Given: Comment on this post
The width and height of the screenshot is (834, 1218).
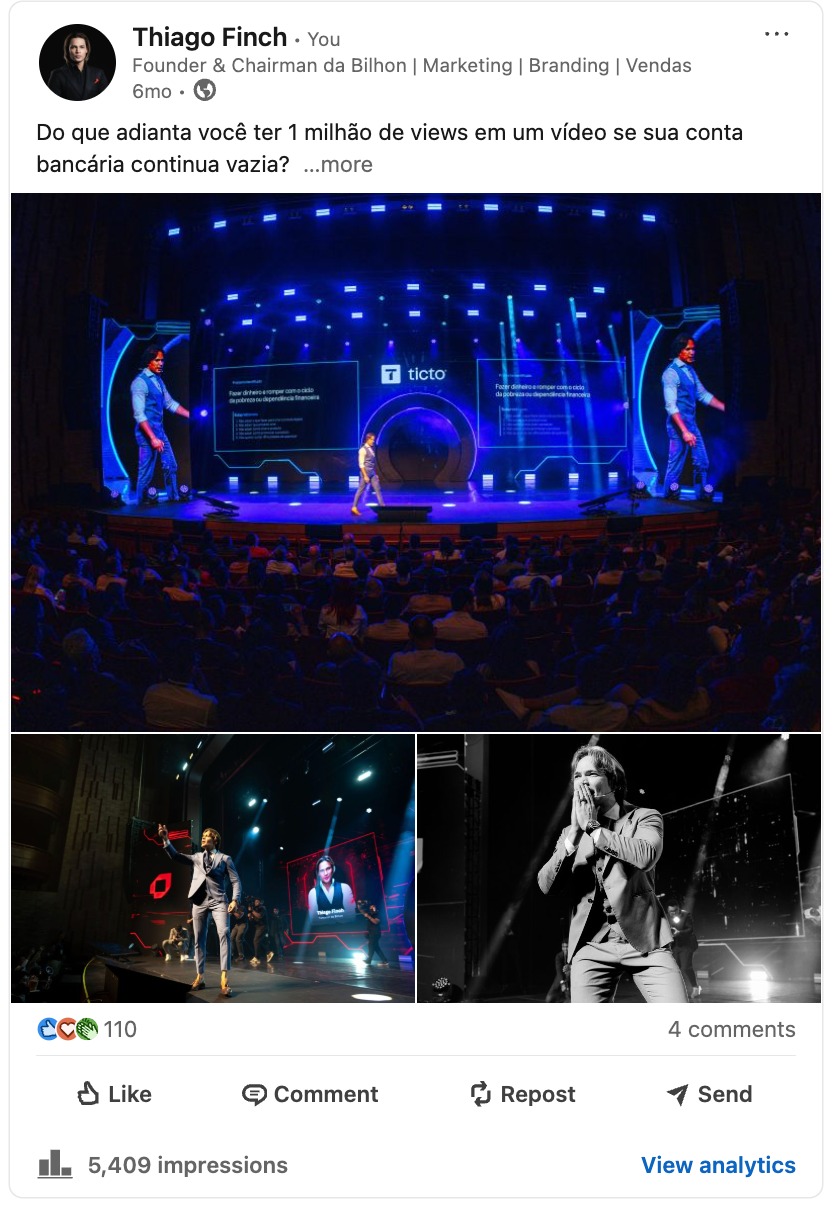Looking at the screenshot, I should 310,1094.
